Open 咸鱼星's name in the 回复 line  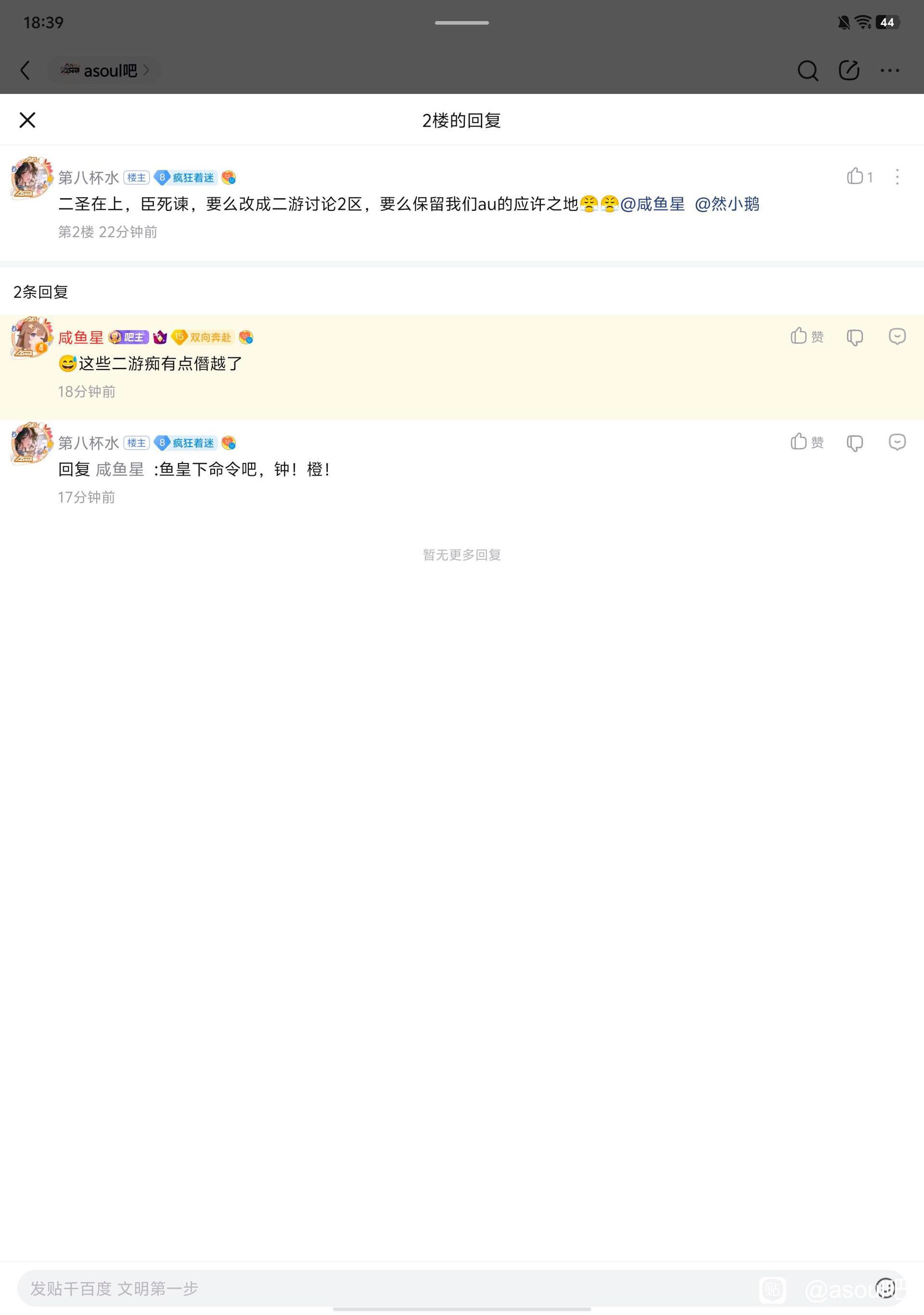click(x=120, y=470)
